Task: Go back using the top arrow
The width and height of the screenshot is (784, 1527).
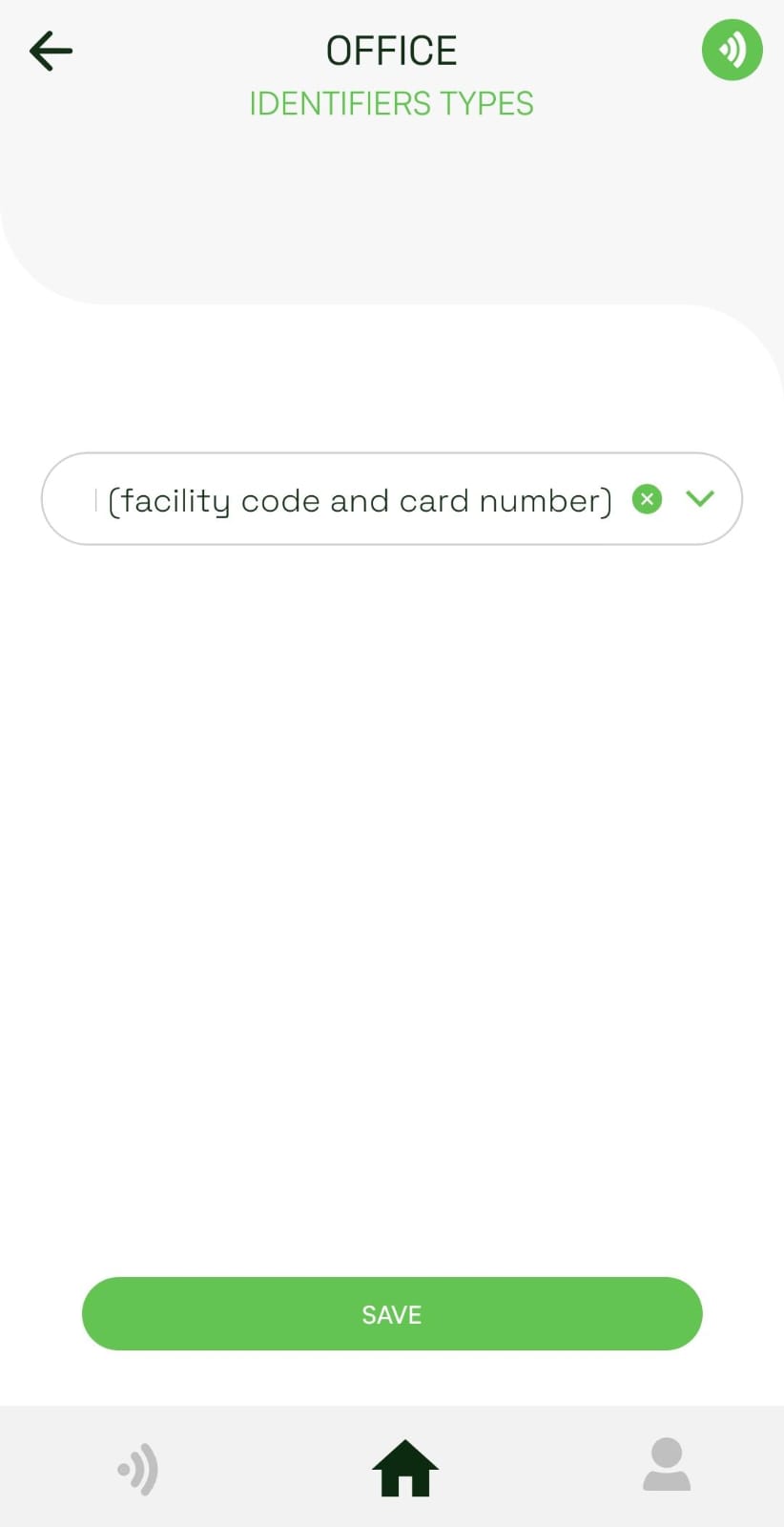Action: (x=51, y=51)
